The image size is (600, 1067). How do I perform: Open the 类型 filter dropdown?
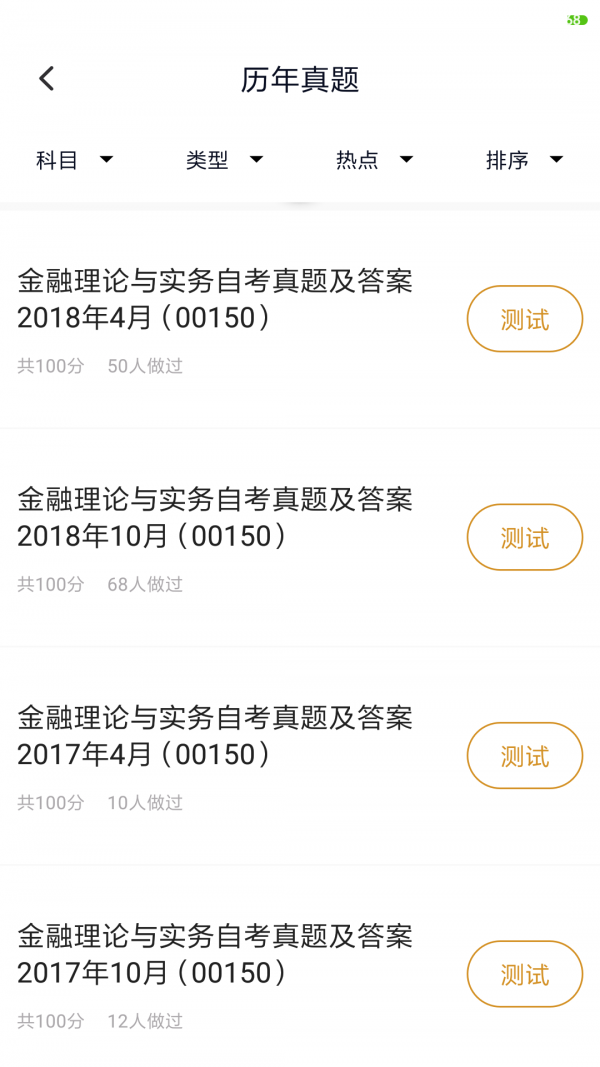[225, 160]
